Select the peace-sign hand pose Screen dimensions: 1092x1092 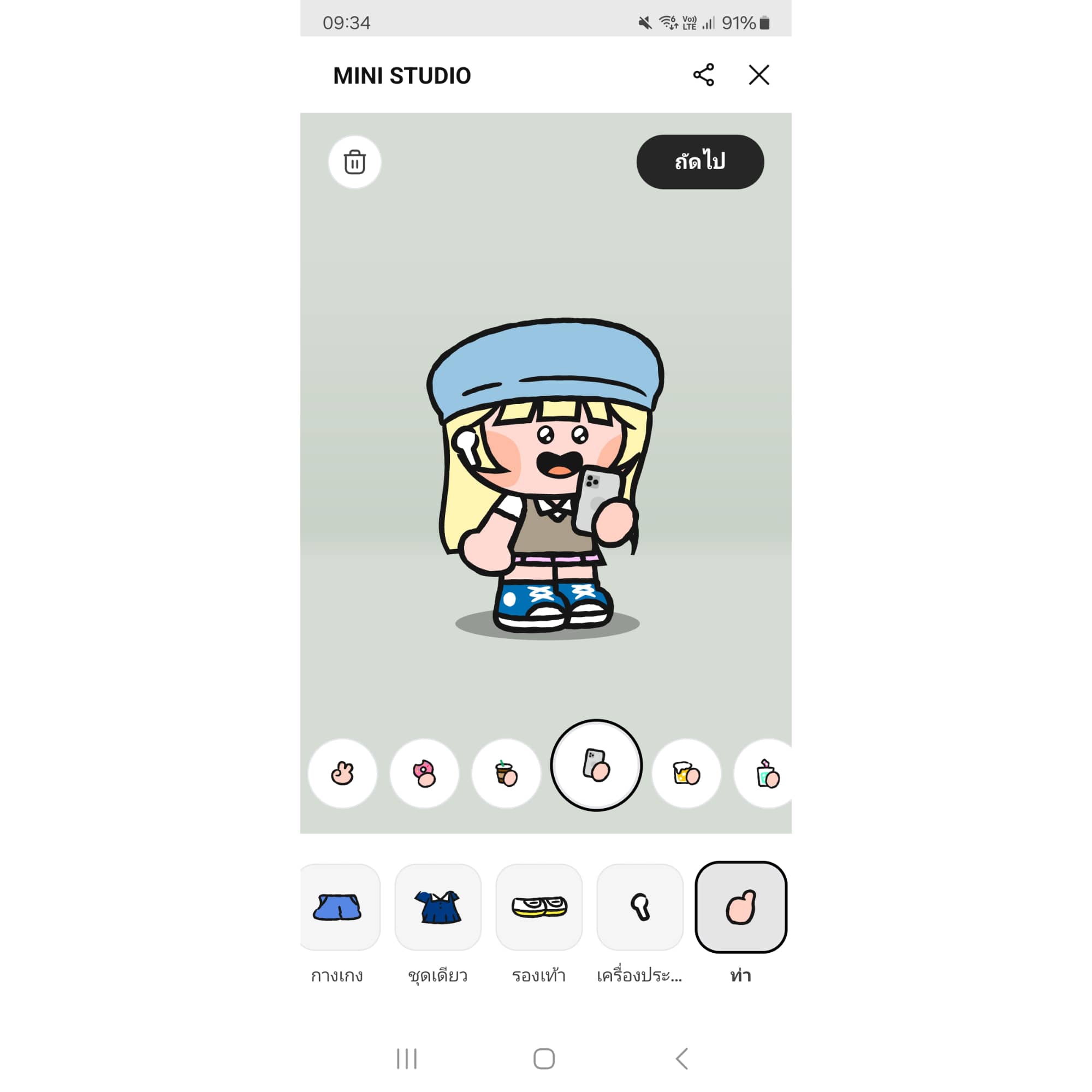point(342,773)
